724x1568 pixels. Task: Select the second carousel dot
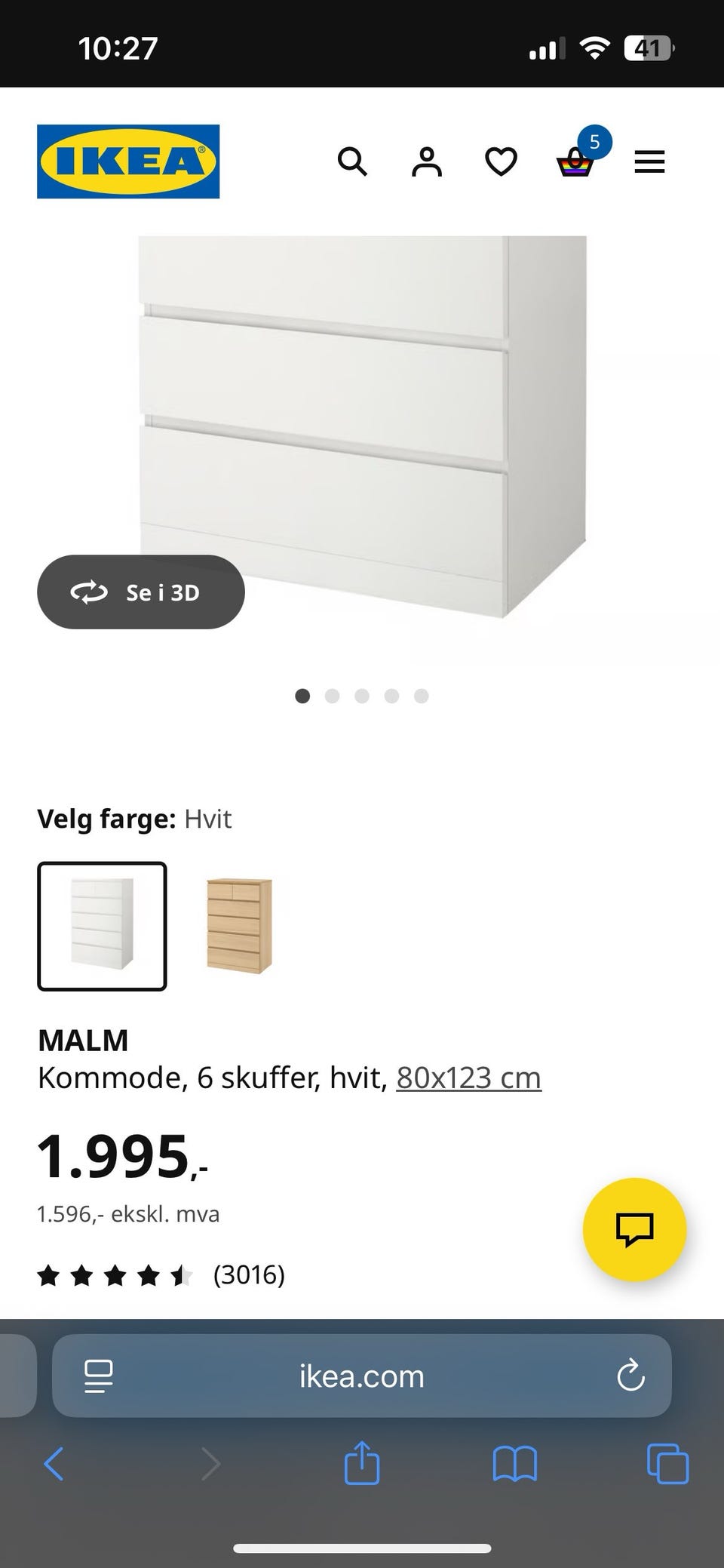(332, 696)
